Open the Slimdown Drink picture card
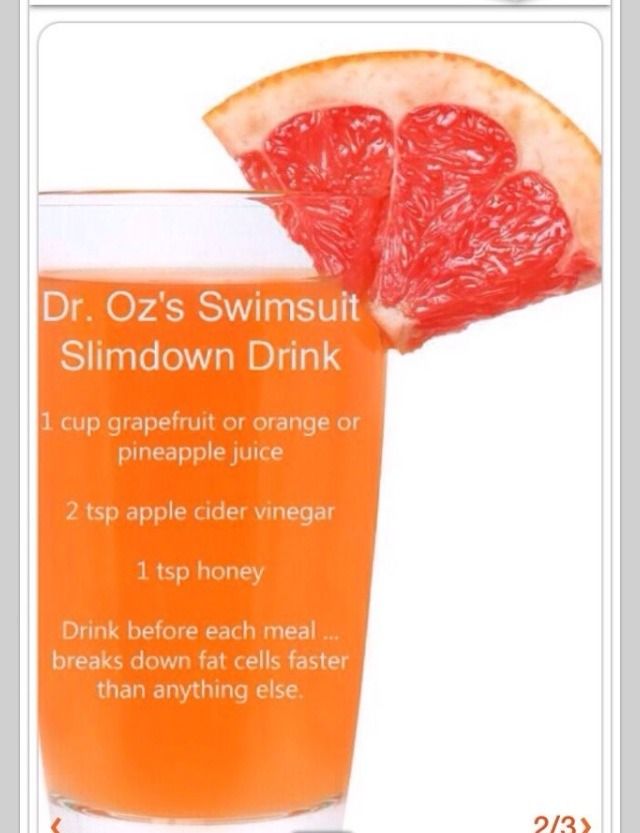Screen dimensions: 640x833 coord(320,420)
